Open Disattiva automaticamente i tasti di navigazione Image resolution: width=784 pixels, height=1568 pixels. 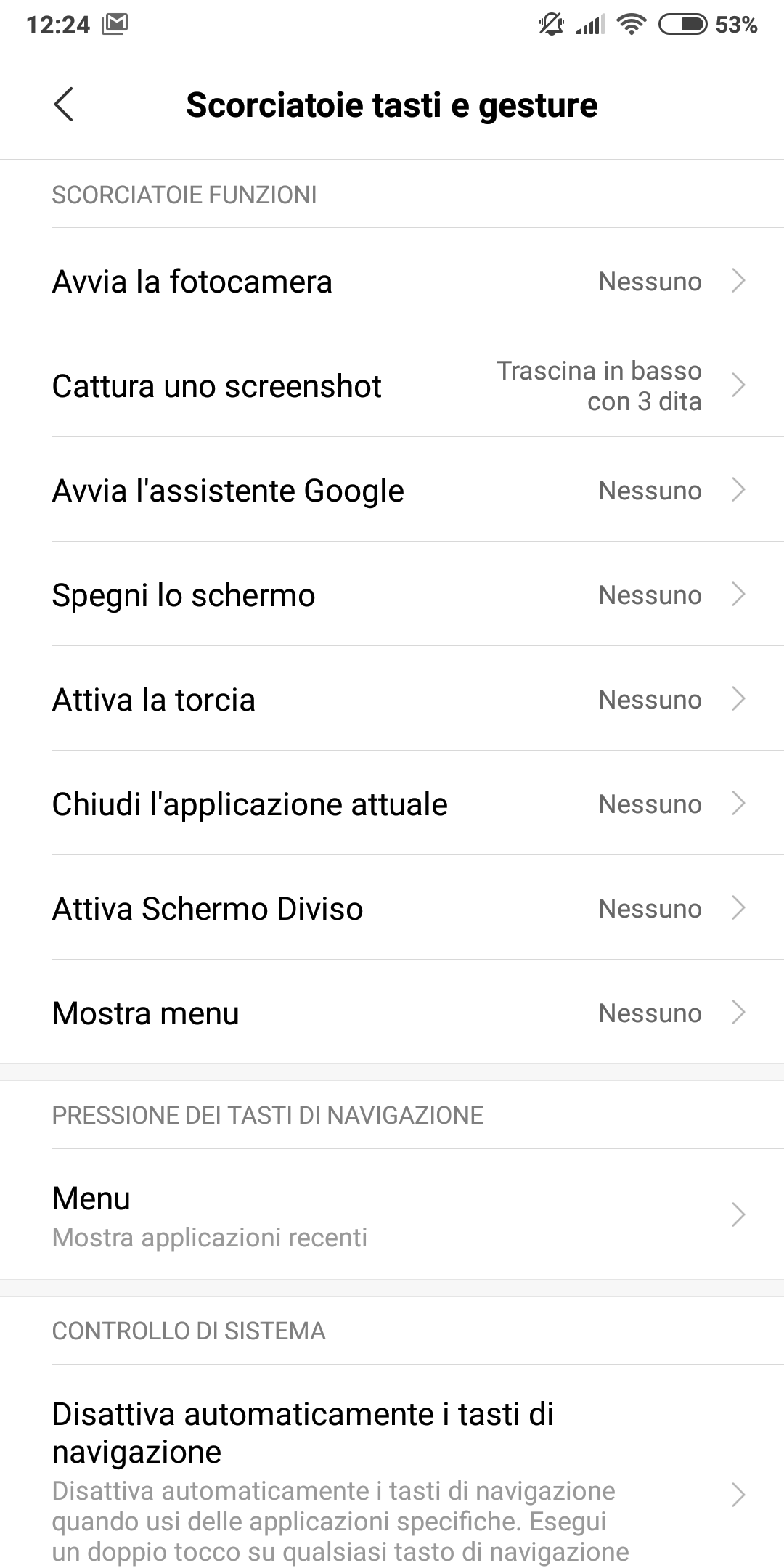coord(392,1481)
